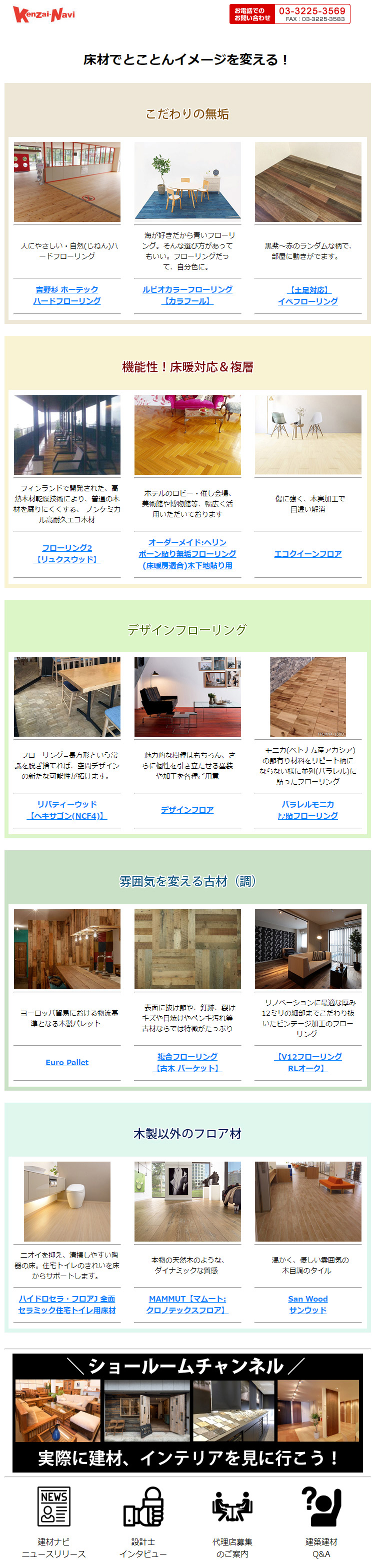The image size is (375, 1568).
Task: Open 建築建材 Q&A
Action: click(321, 1521)
